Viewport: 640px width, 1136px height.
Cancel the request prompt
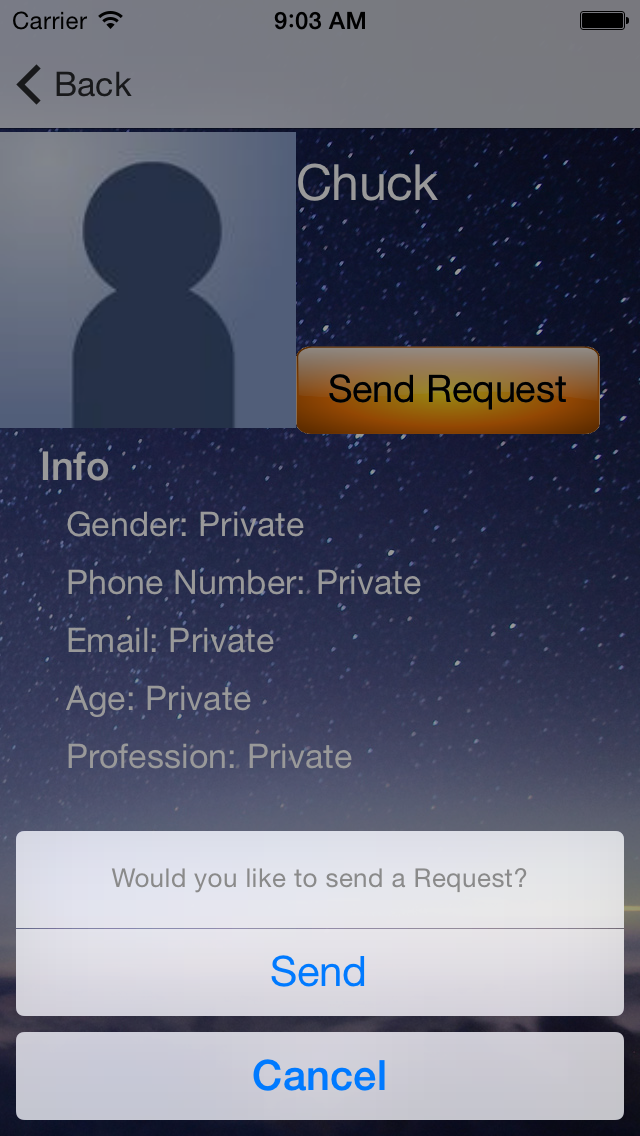click(320, 1076)
